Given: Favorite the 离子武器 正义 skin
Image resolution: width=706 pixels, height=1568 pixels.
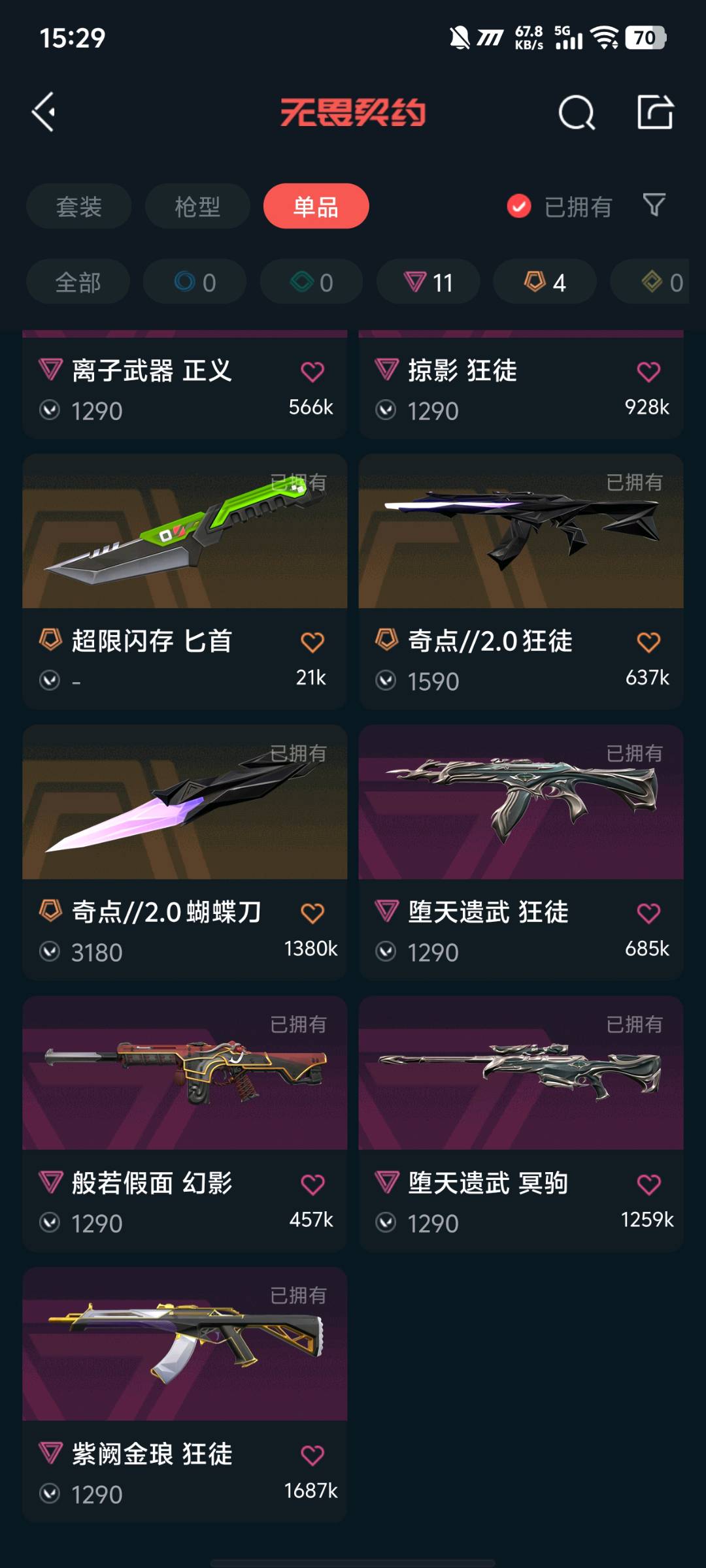Looking at the screenshot, I should point(312,372).
